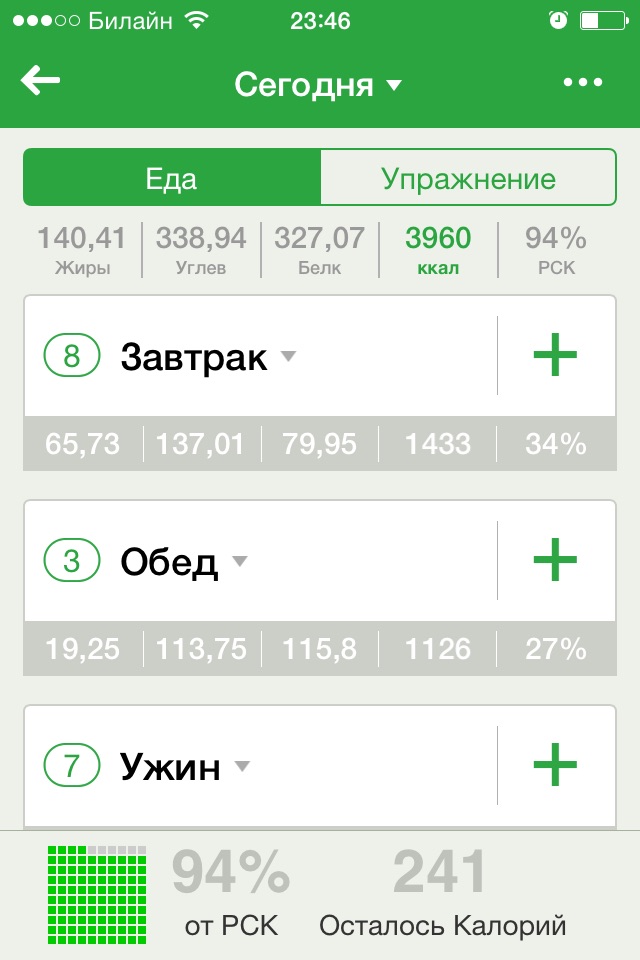
Task: Add food to Обед
Action: coord(555,562)
